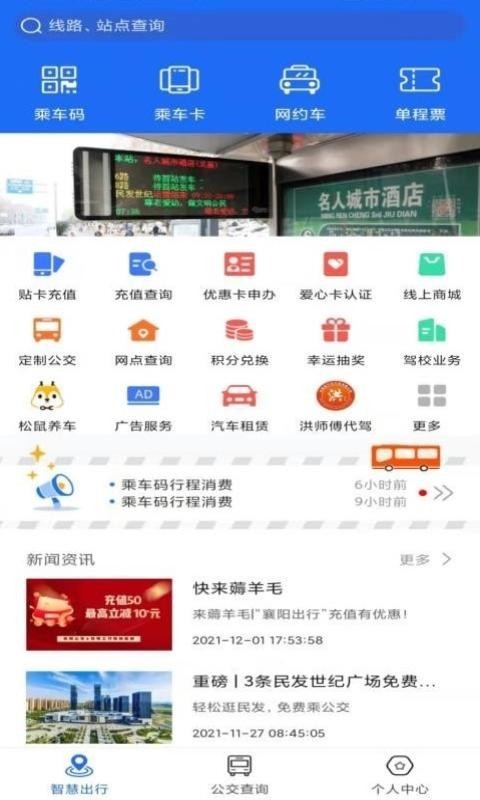
Task: Select 定制公交 custom bus service
Action: [x=47, y=342]
